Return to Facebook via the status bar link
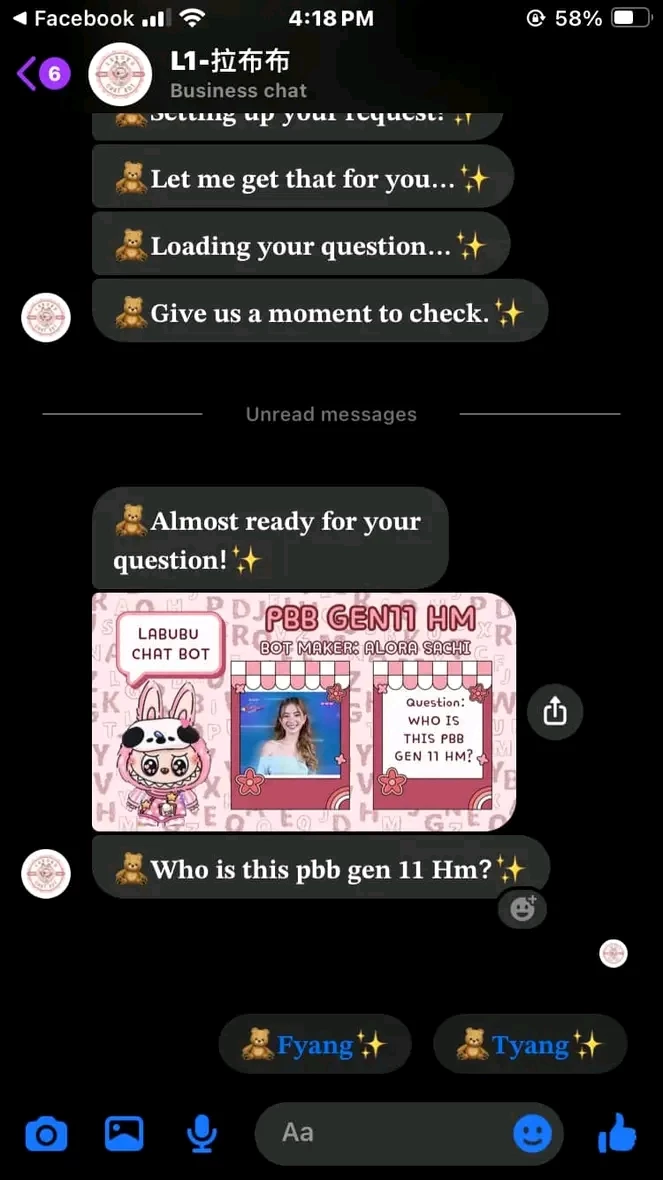Image resolution: width=663 pixels, height=1180 pixels. [73, 18]
